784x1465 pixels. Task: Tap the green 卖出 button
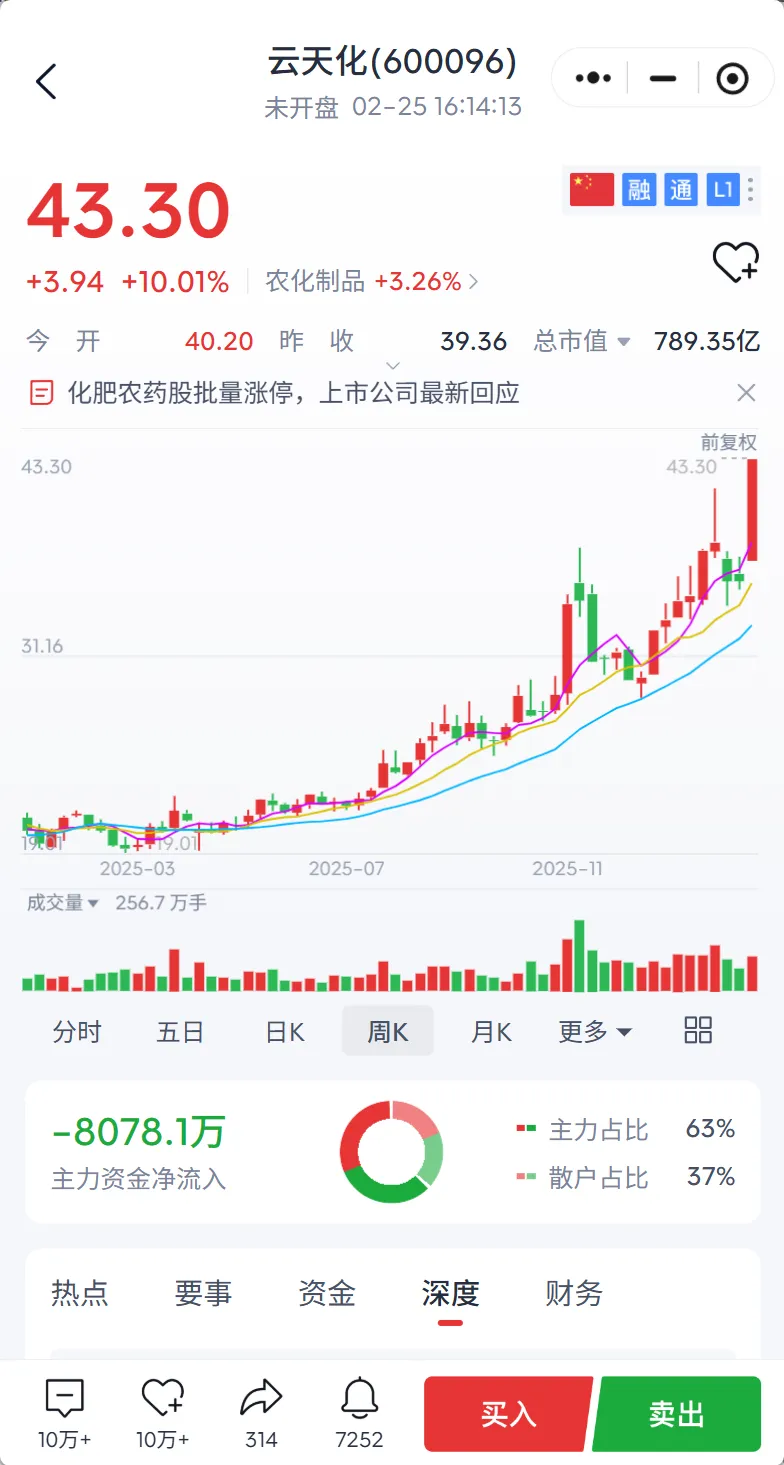(x=677, y=1414)
